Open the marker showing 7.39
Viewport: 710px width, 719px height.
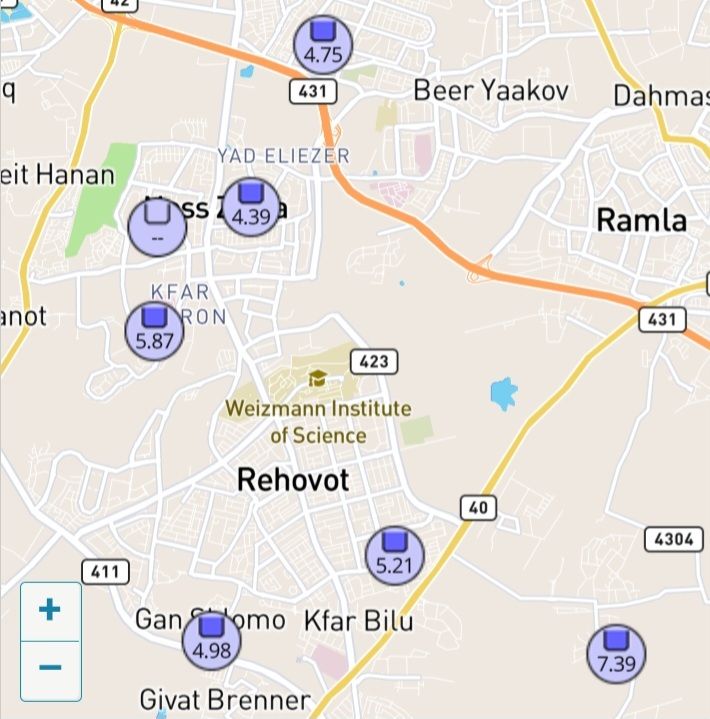point(616,654)
